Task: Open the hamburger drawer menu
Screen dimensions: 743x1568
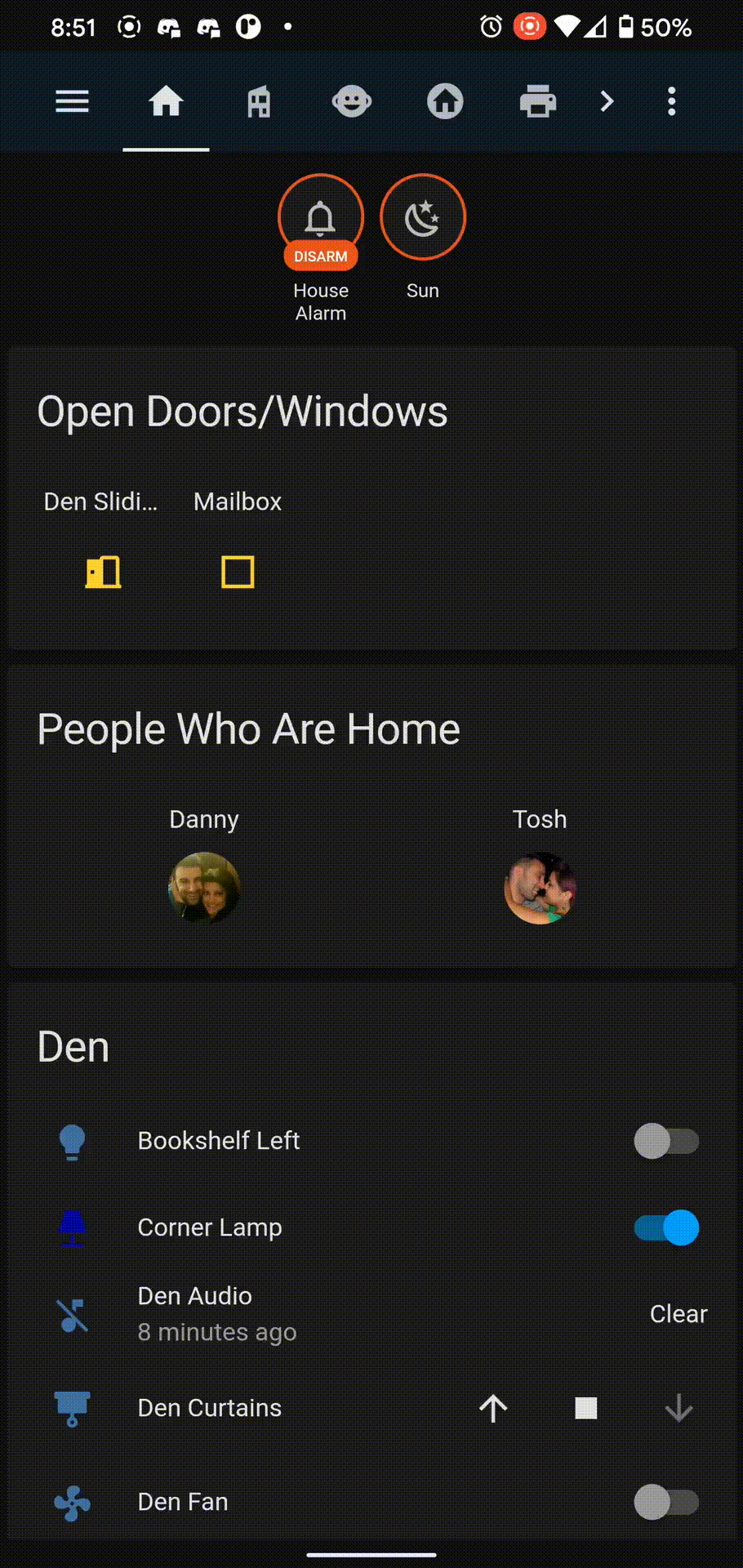Action: coord(72,102)
